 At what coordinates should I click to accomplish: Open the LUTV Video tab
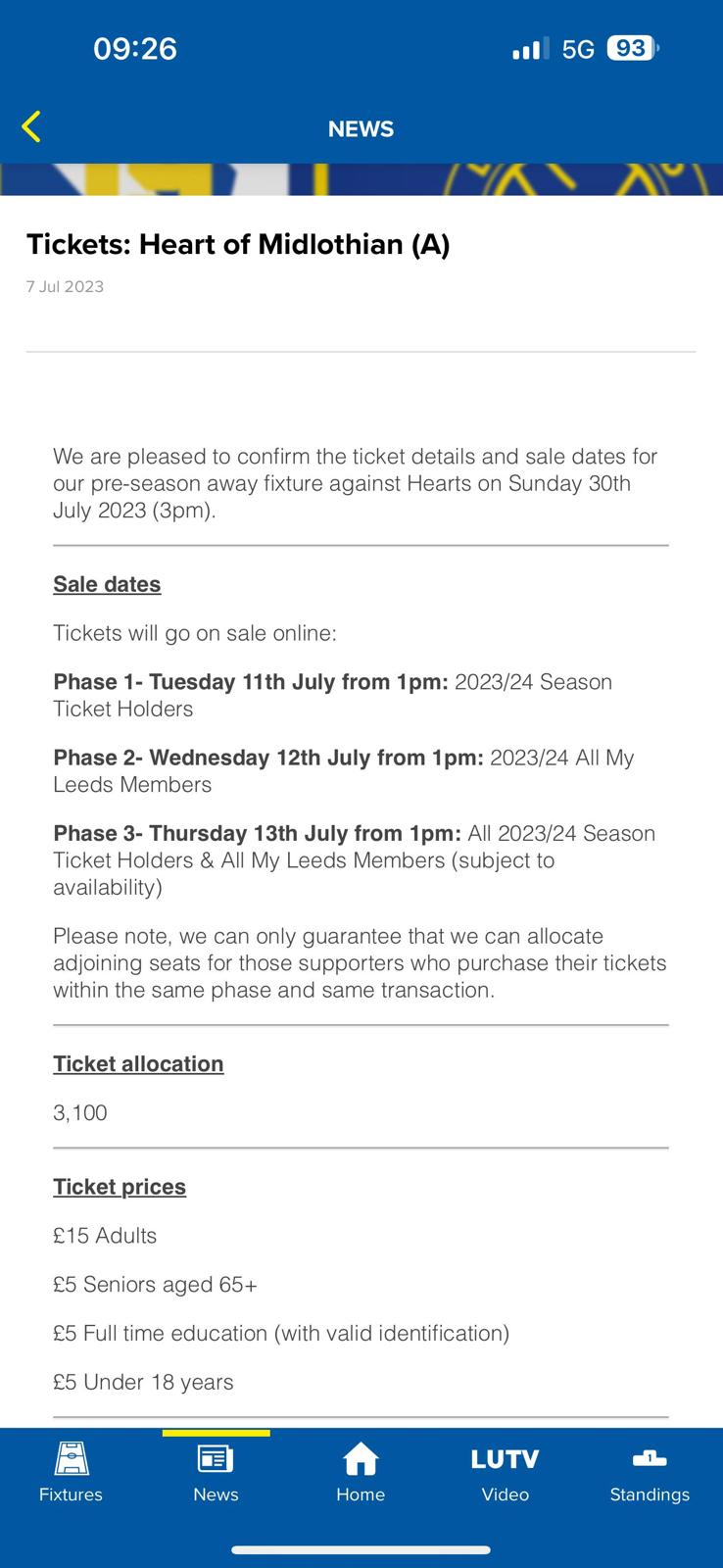(505, 1472)
